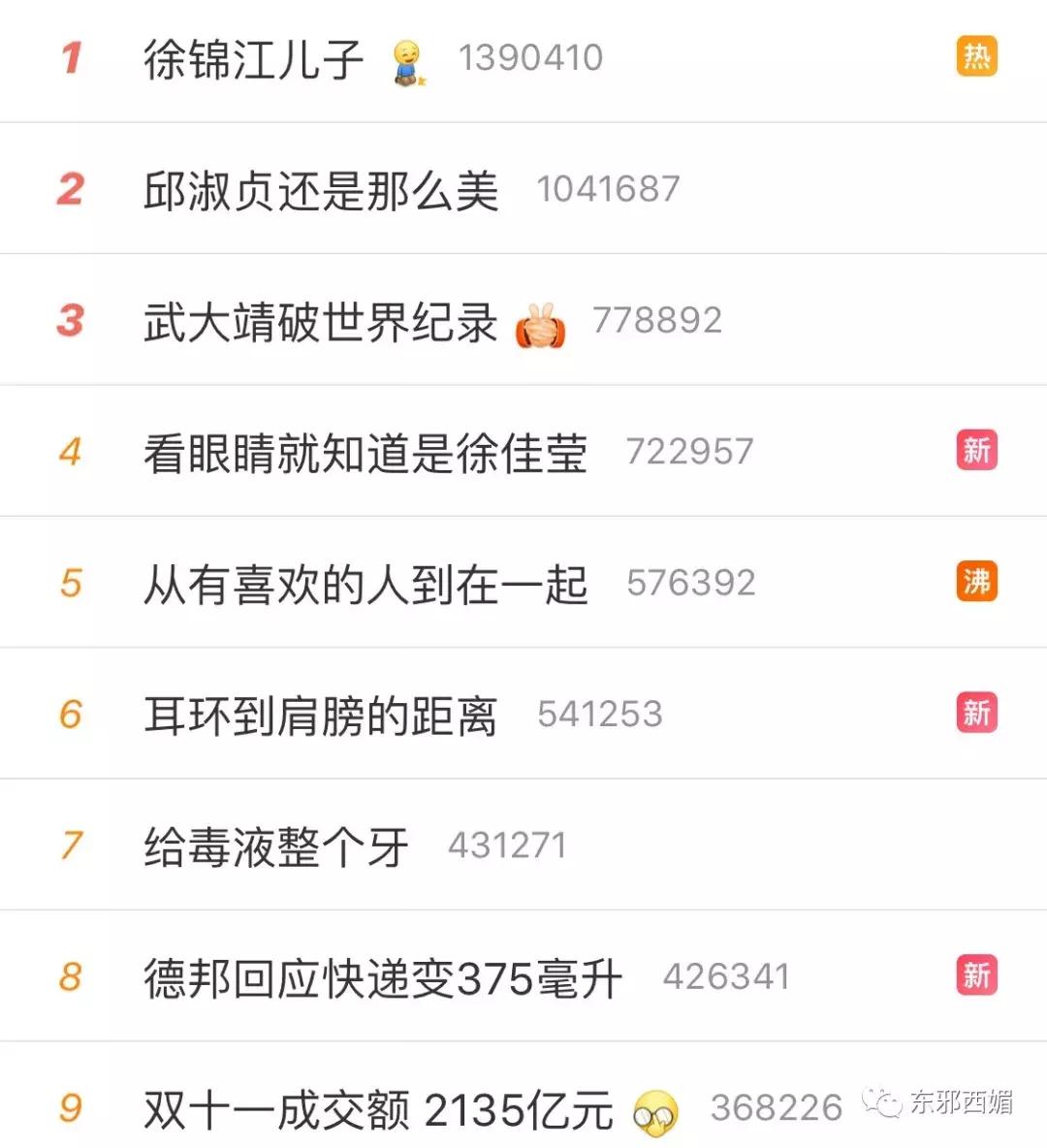
Task: Click the monocle emoji next to 双十一成交额
Action: point(653,1108)
